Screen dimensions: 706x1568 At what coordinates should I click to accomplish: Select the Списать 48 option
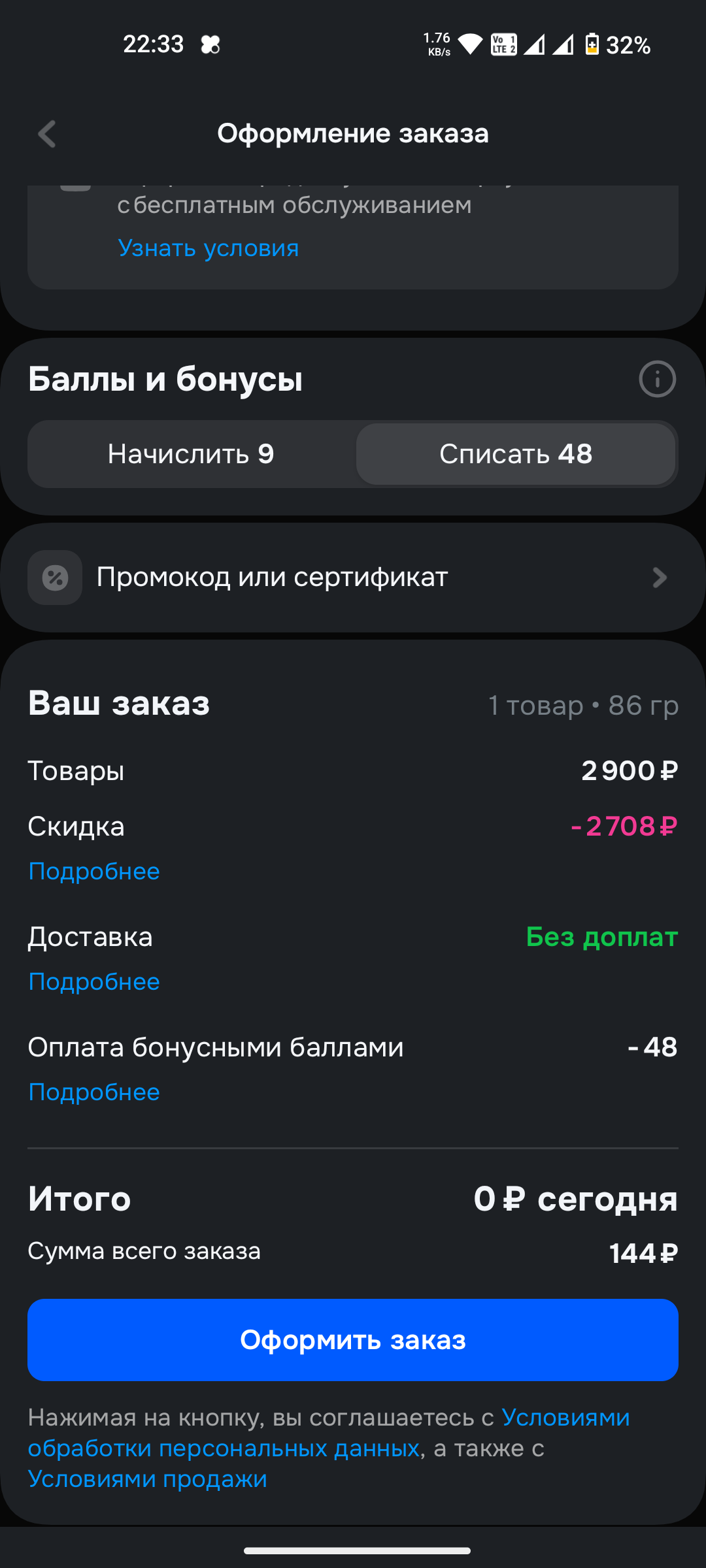point(516,453)
